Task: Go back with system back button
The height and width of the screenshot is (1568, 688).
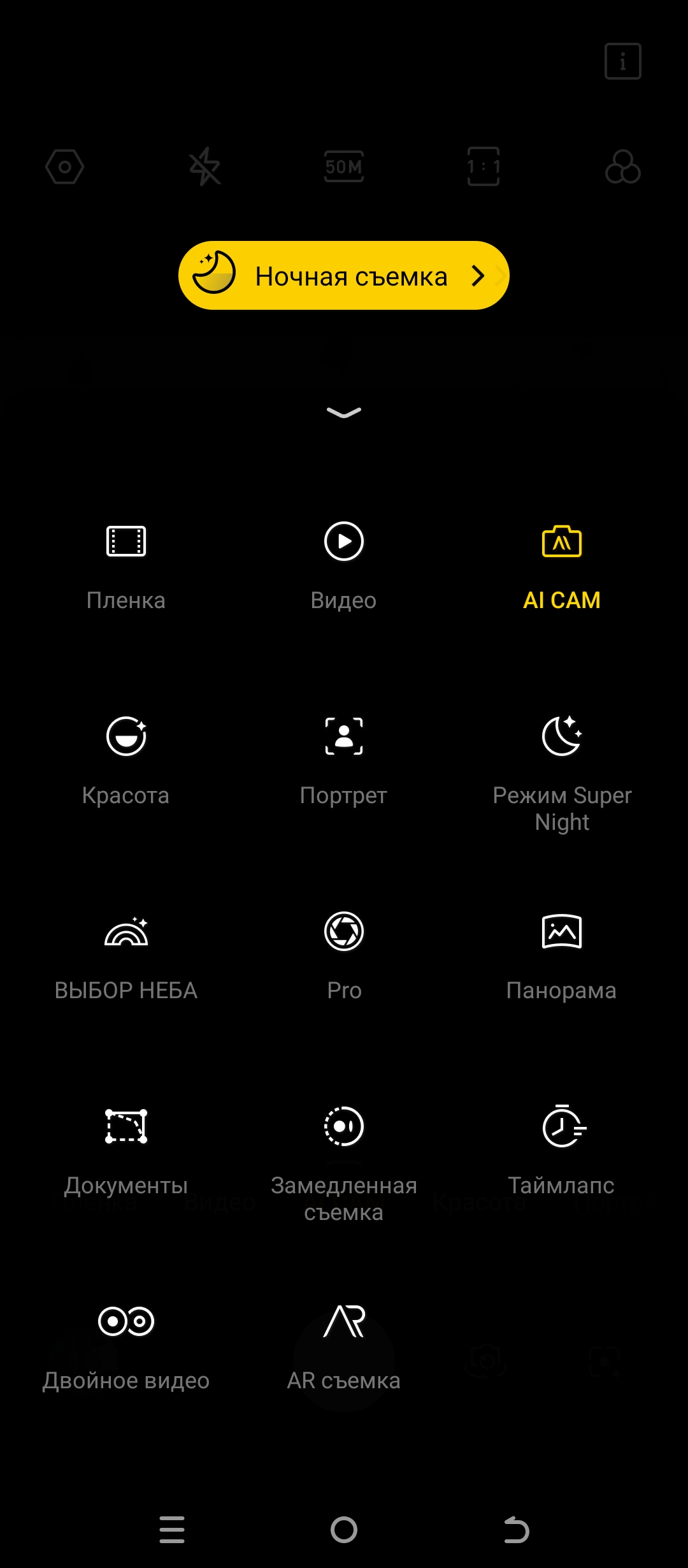Action: pos(516,1530)
